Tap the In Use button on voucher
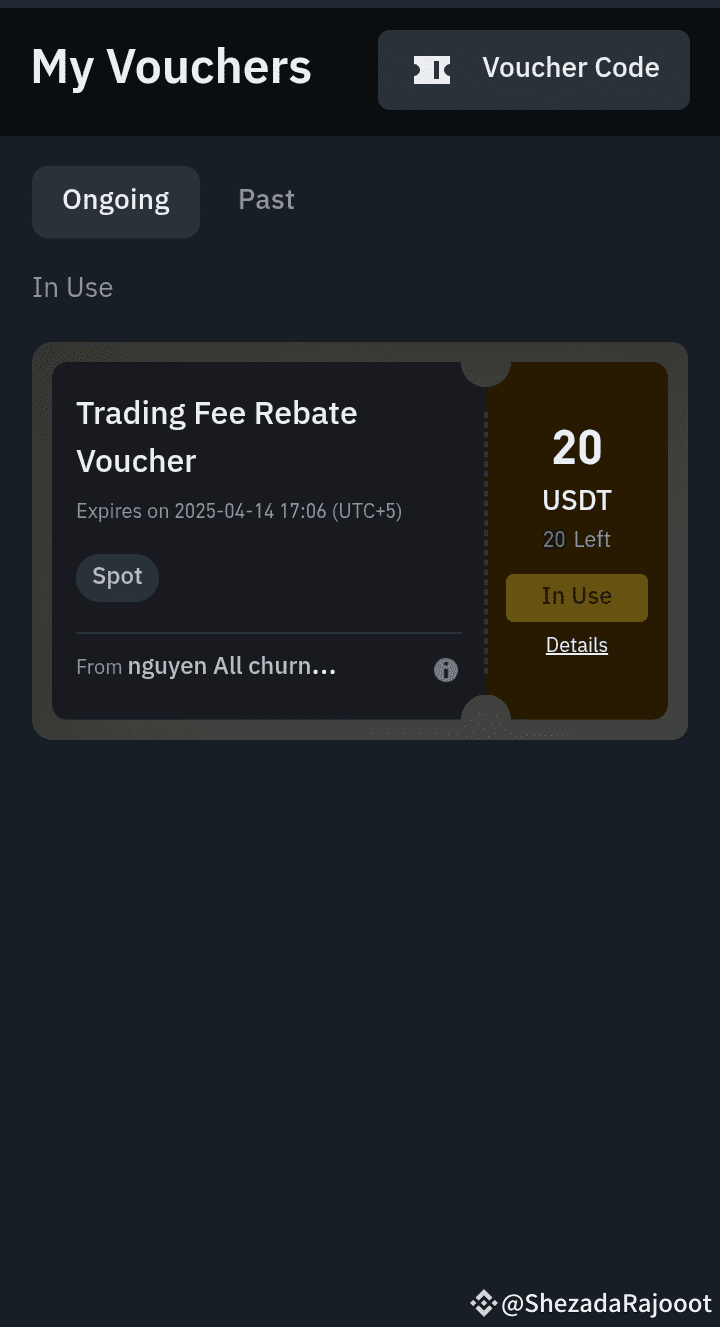Image resolution: width=720 pixels, height=1327 pixels. 577,597
